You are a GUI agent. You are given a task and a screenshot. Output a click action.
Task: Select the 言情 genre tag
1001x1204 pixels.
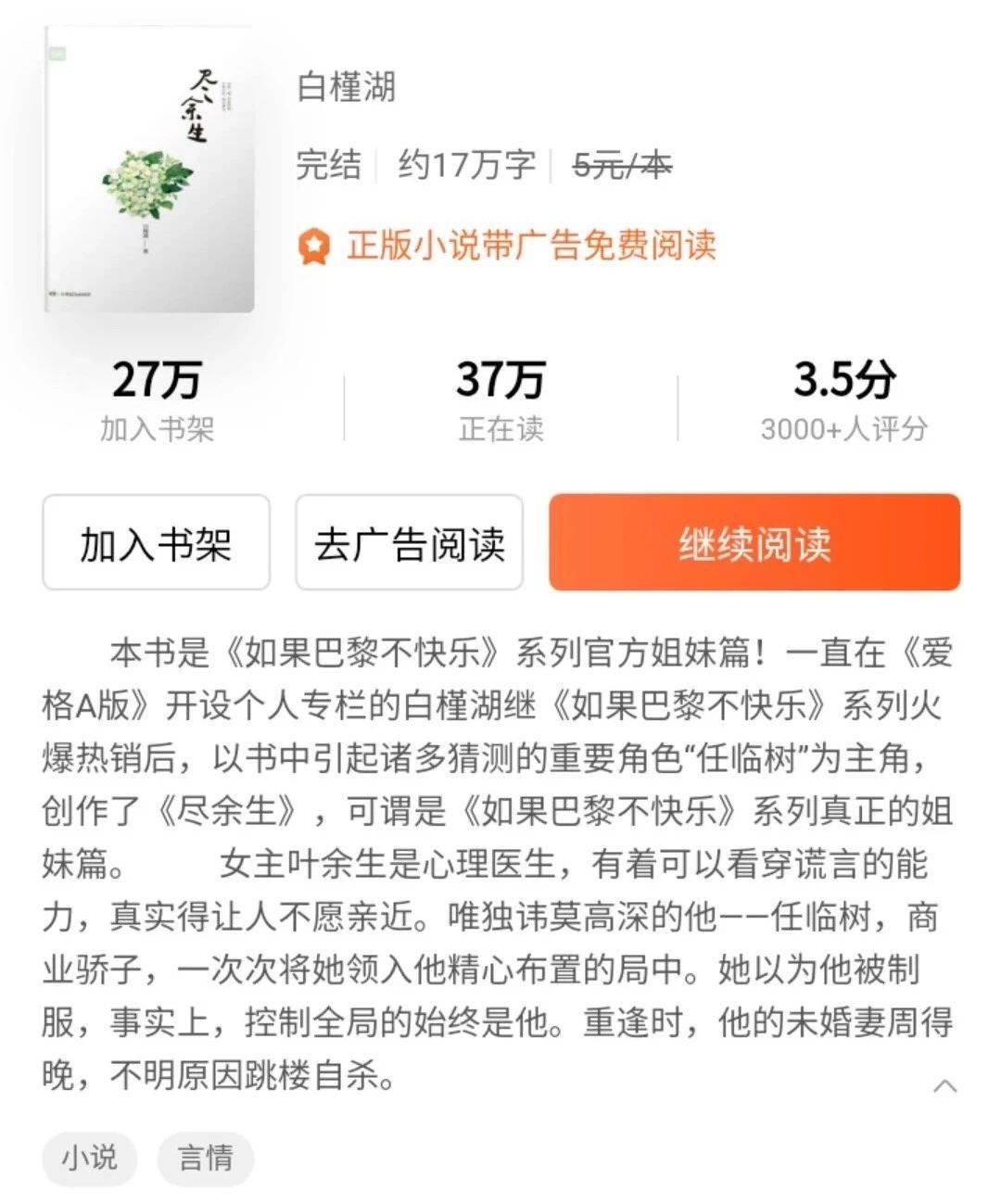point(206,1158)
